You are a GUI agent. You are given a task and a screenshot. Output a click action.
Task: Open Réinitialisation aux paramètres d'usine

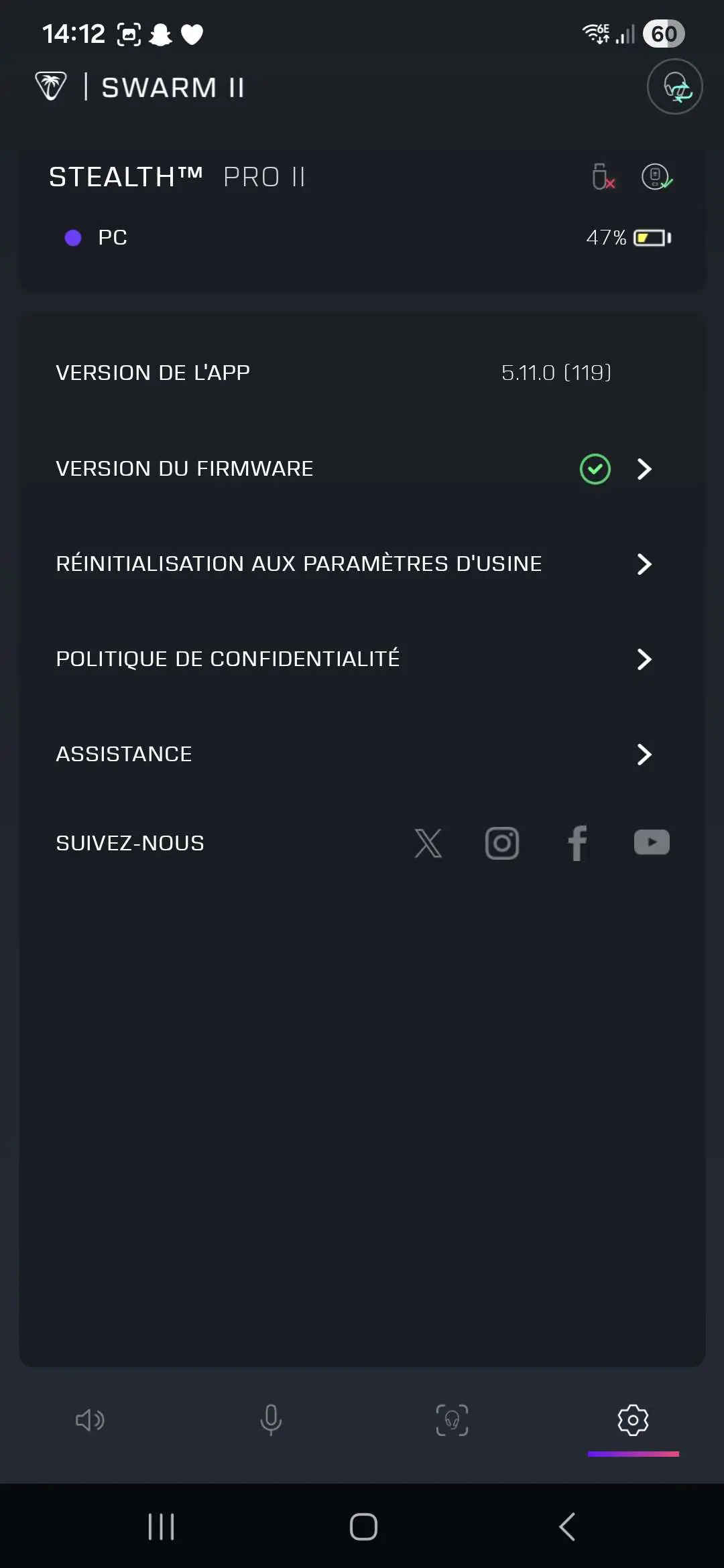point(362,564)
